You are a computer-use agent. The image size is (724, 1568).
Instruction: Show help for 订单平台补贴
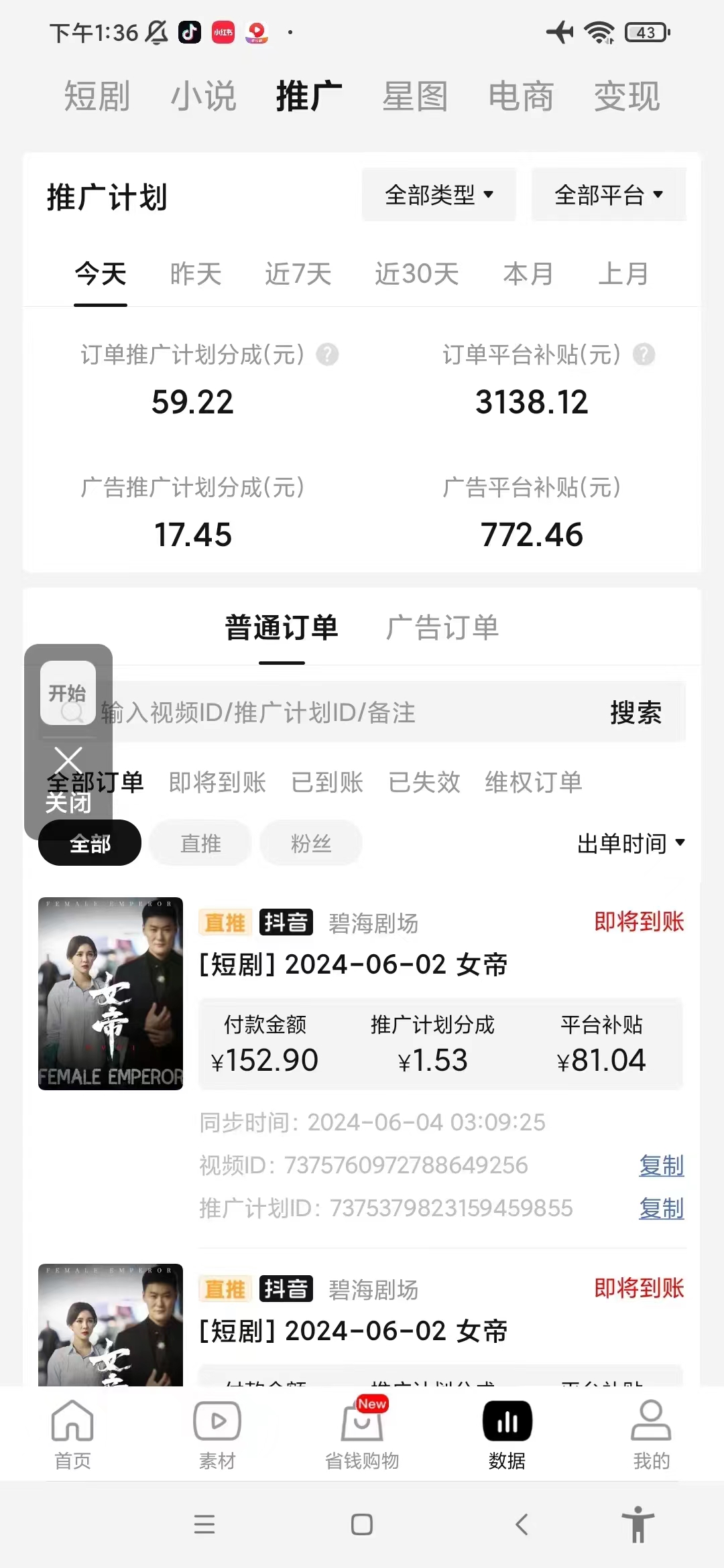644,354
